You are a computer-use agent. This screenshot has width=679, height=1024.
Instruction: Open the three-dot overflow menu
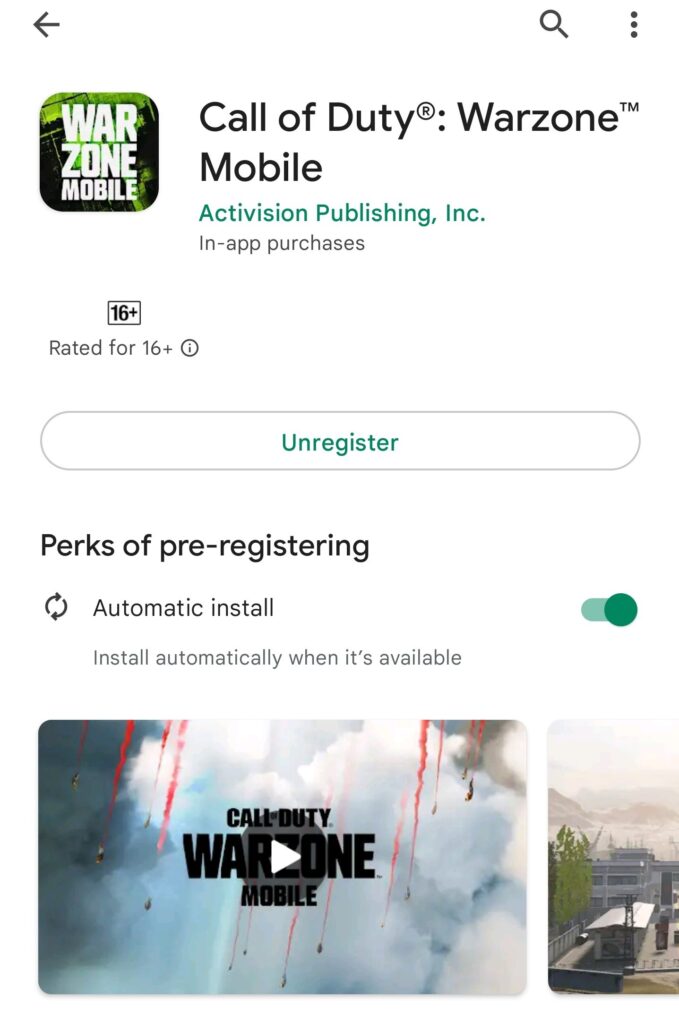(634, 25)
